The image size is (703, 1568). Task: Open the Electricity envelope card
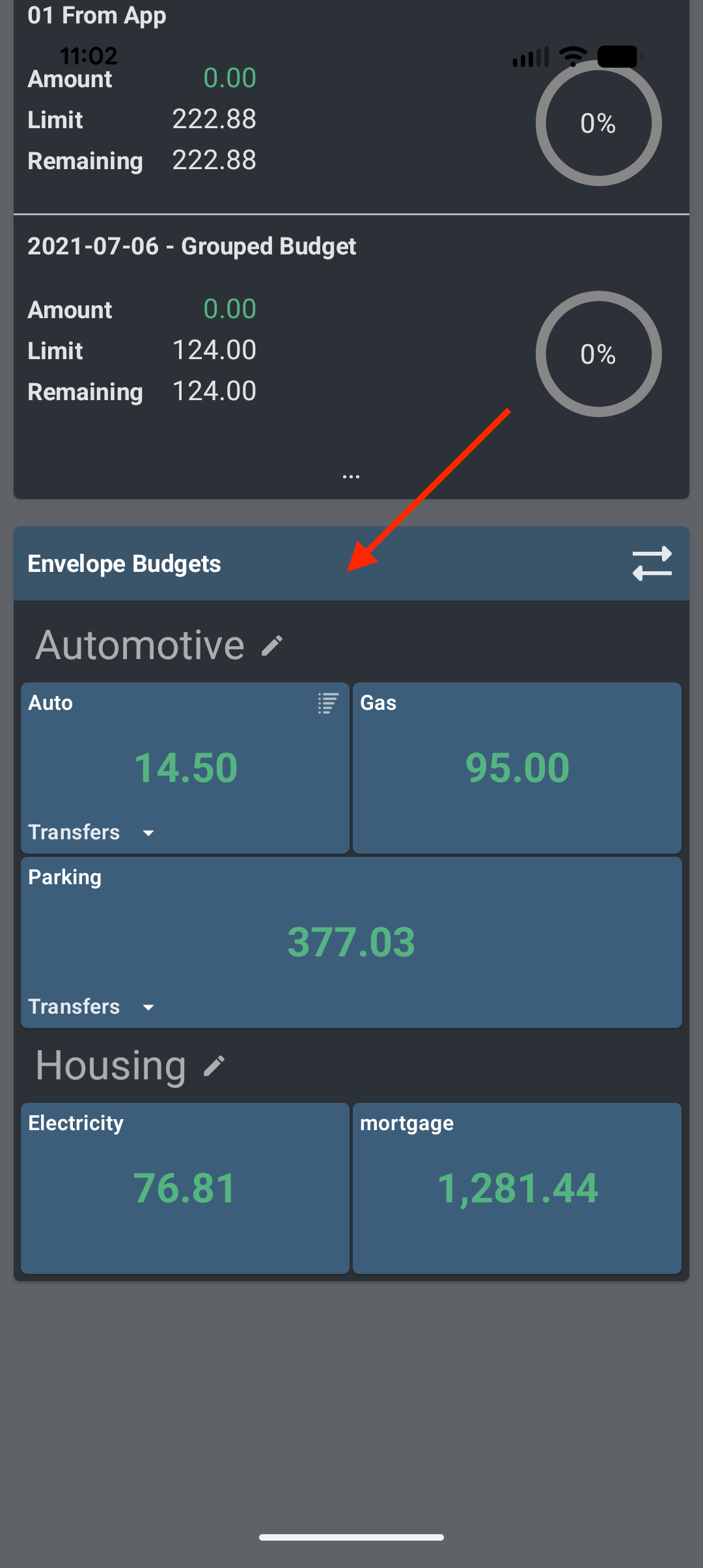[x=186, y=1187]
